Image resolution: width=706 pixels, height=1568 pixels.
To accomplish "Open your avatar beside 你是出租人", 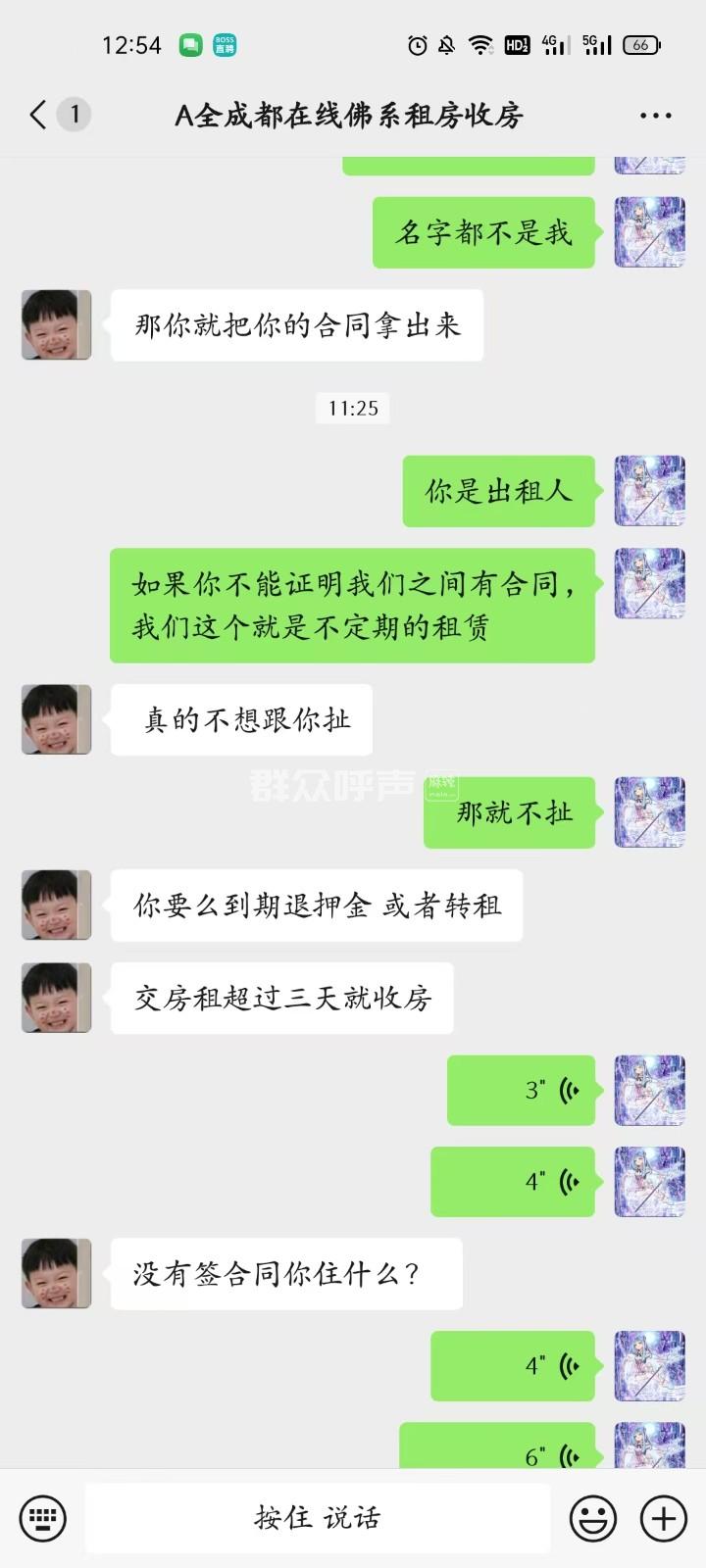I will 648,490.
